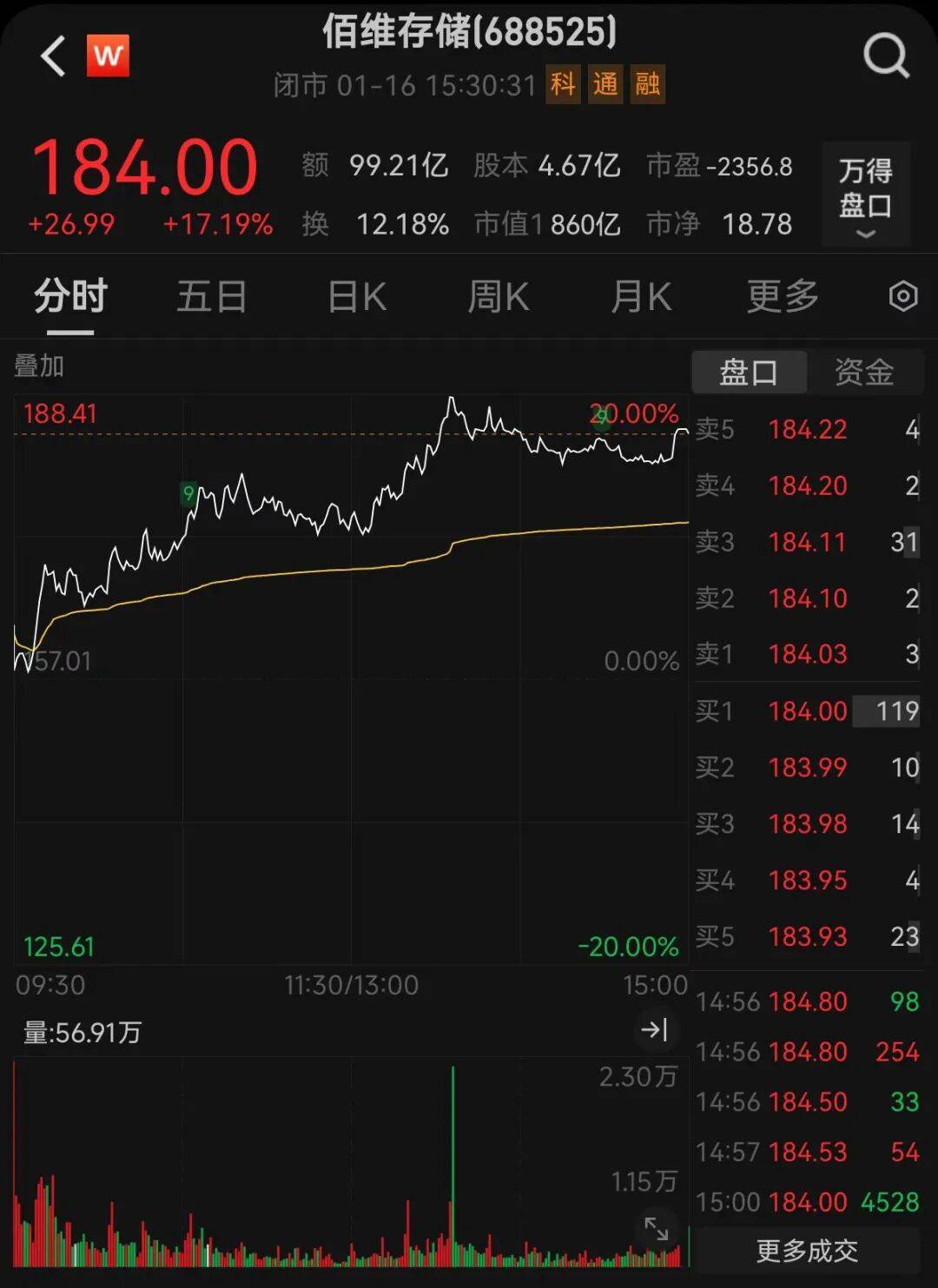This screenshot has width=938, height=1288.
Task: Show the 月K chart tab
Action: (641, 297)
